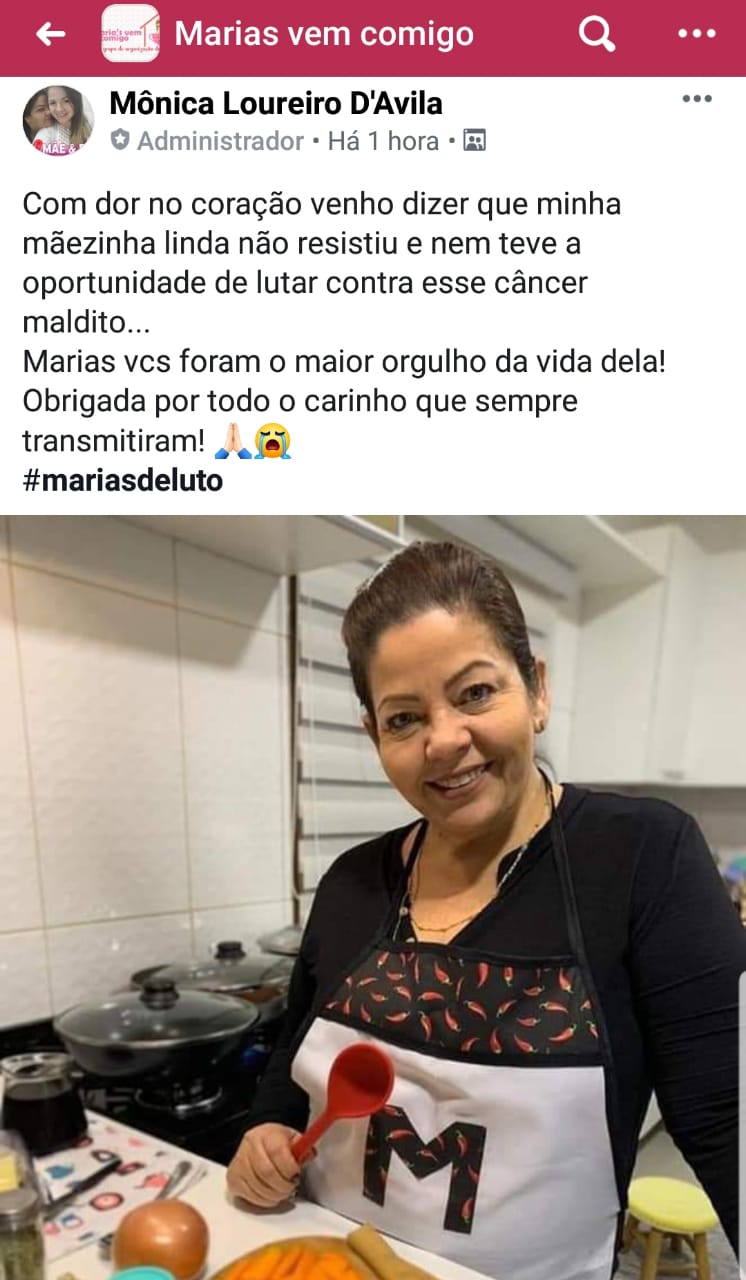Open the #mariasdeluto hashtag

pos(123,481)
